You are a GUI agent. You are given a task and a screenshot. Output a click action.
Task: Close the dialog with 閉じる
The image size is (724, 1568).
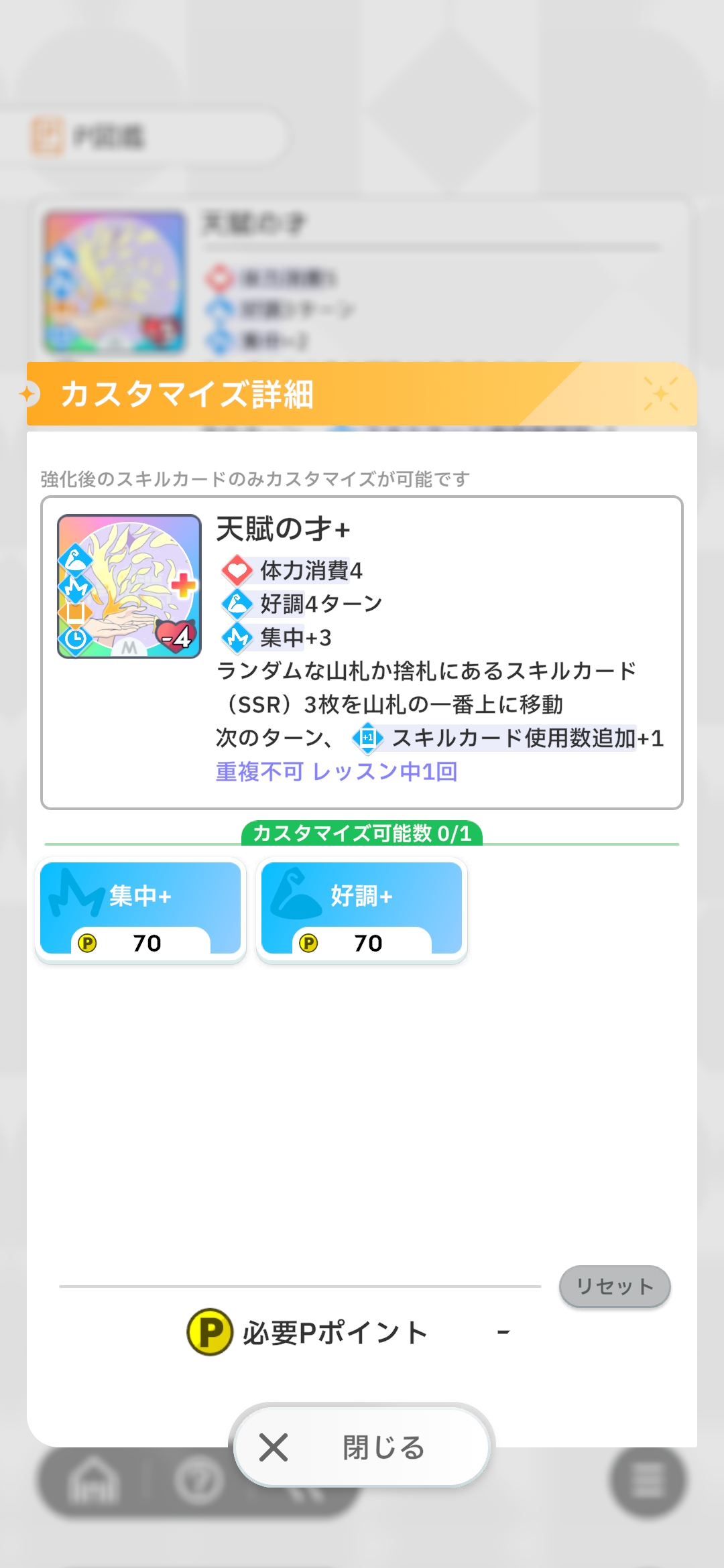(x=361, y=1447)
